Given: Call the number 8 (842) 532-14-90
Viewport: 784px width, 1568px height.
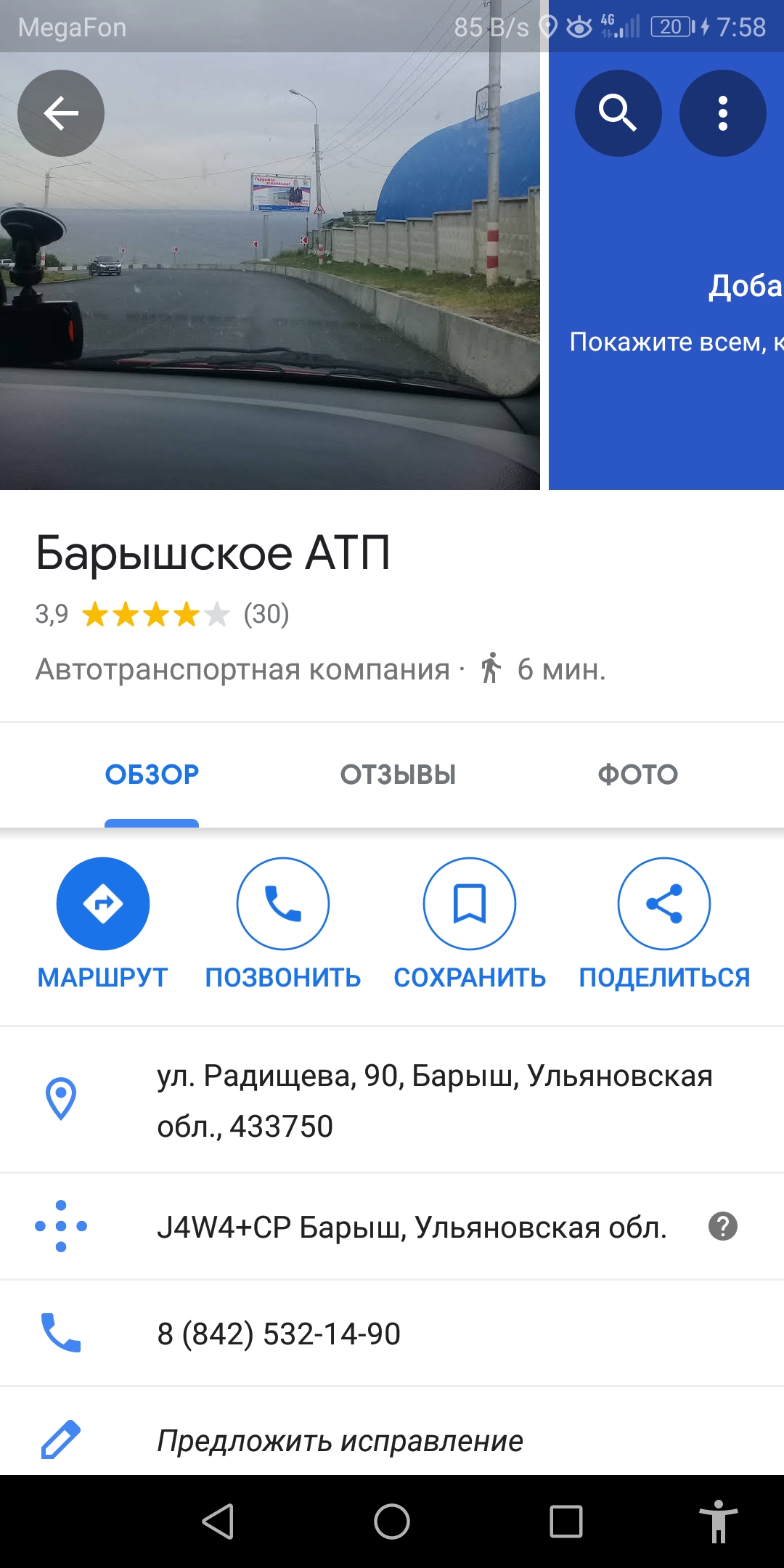Looking at the screenshot, I should 279,1333.
